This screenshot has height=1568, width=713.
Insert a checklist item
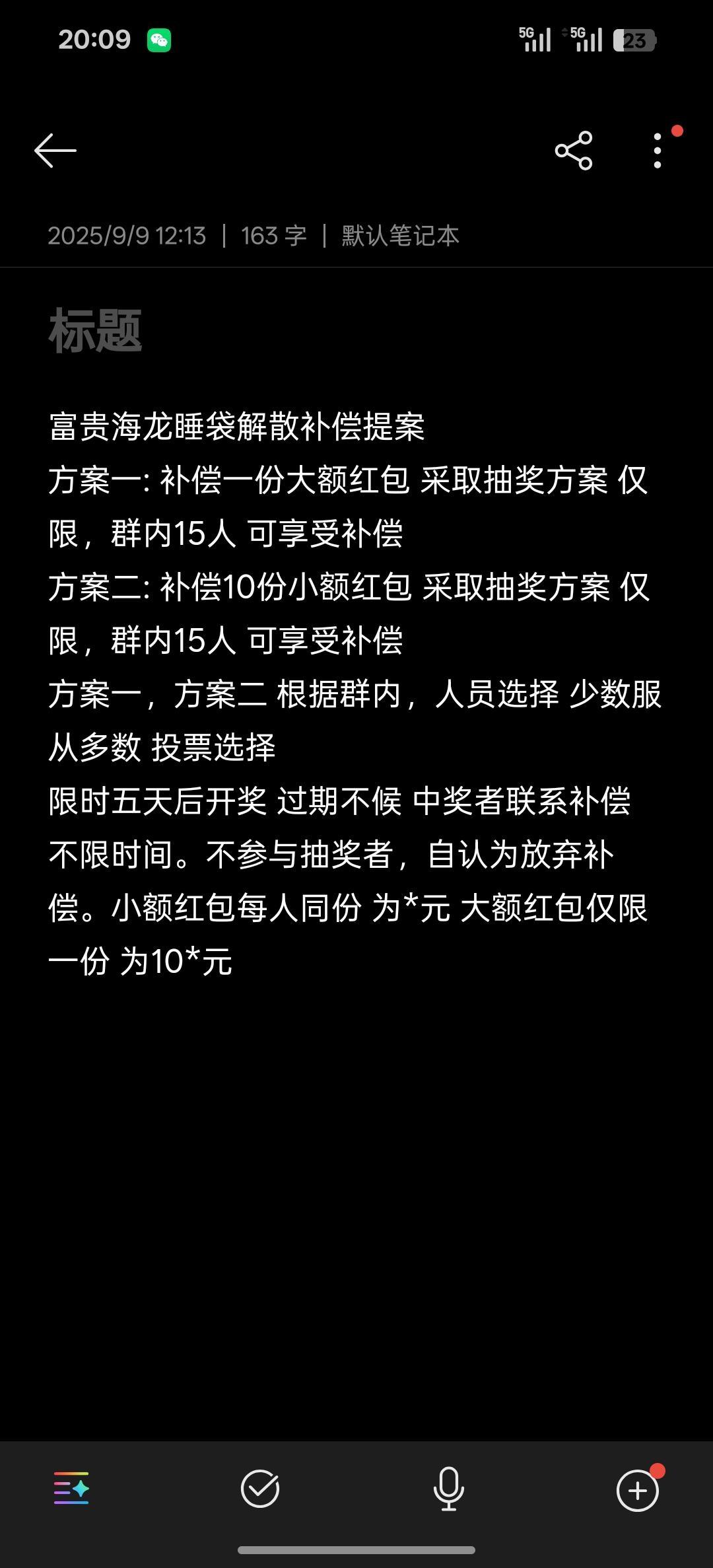point(260,1489)
